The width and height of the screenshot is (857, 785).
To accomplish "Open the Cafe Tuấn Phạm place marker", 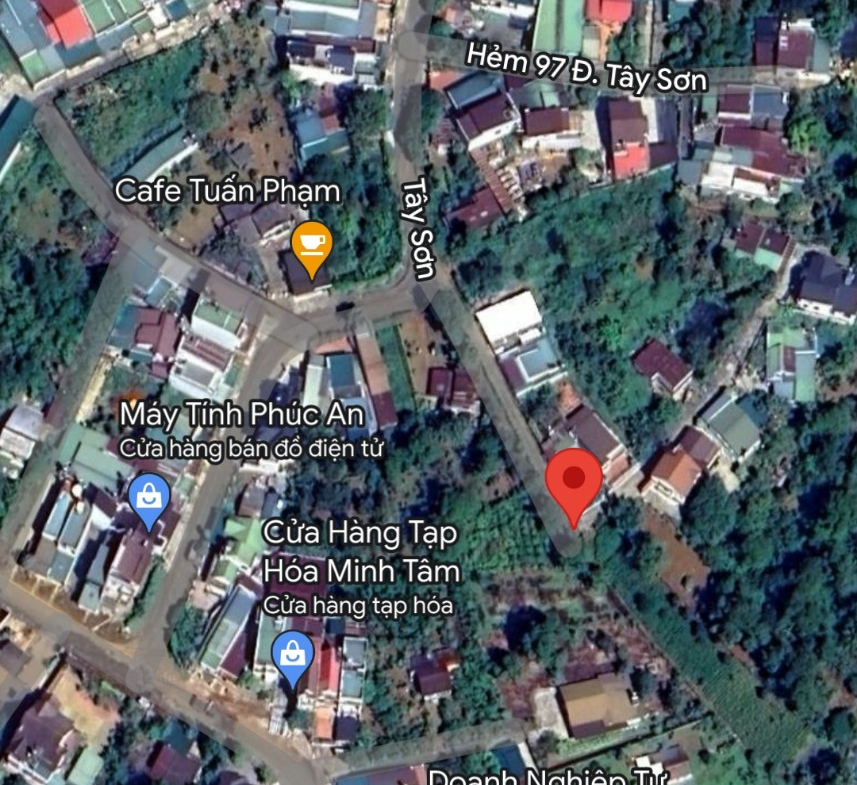I will 311,246.
